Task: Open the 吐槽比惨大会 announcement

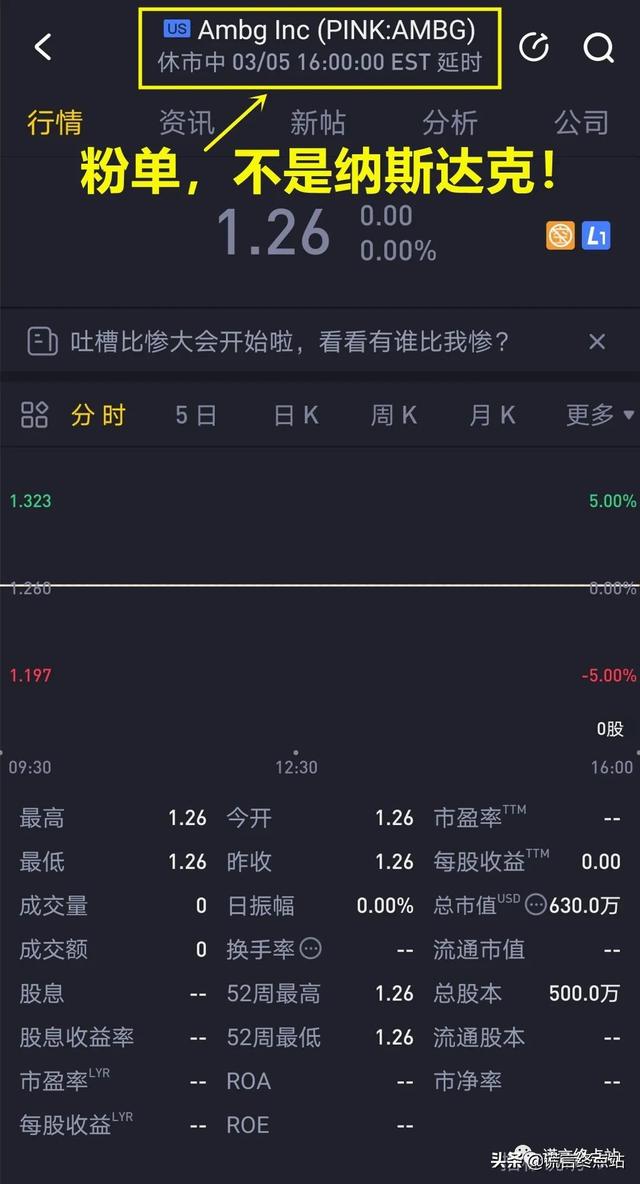Action: [x=290, y=342]
